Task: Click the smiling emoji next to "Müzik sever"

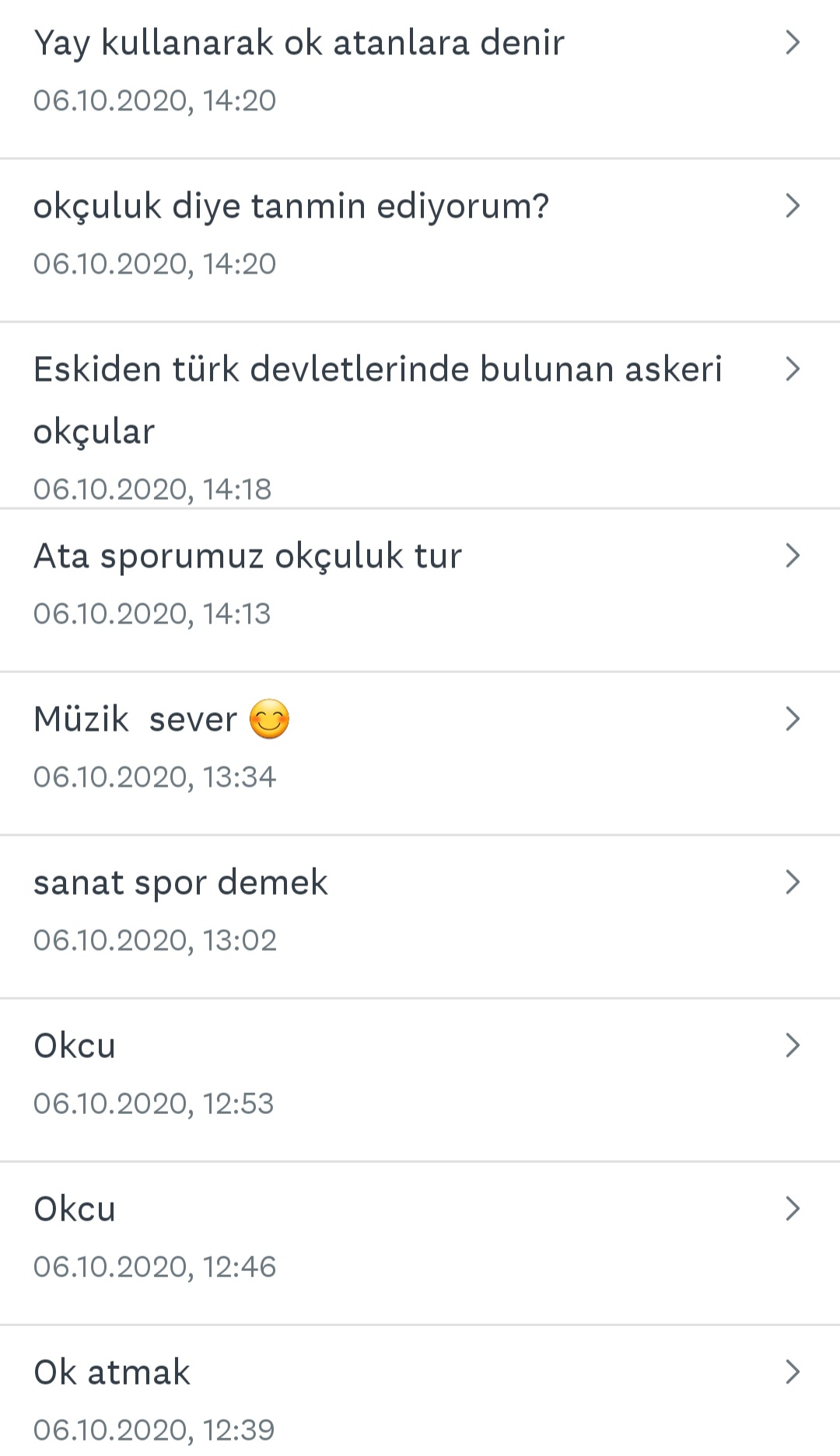Action: point(268,718)
